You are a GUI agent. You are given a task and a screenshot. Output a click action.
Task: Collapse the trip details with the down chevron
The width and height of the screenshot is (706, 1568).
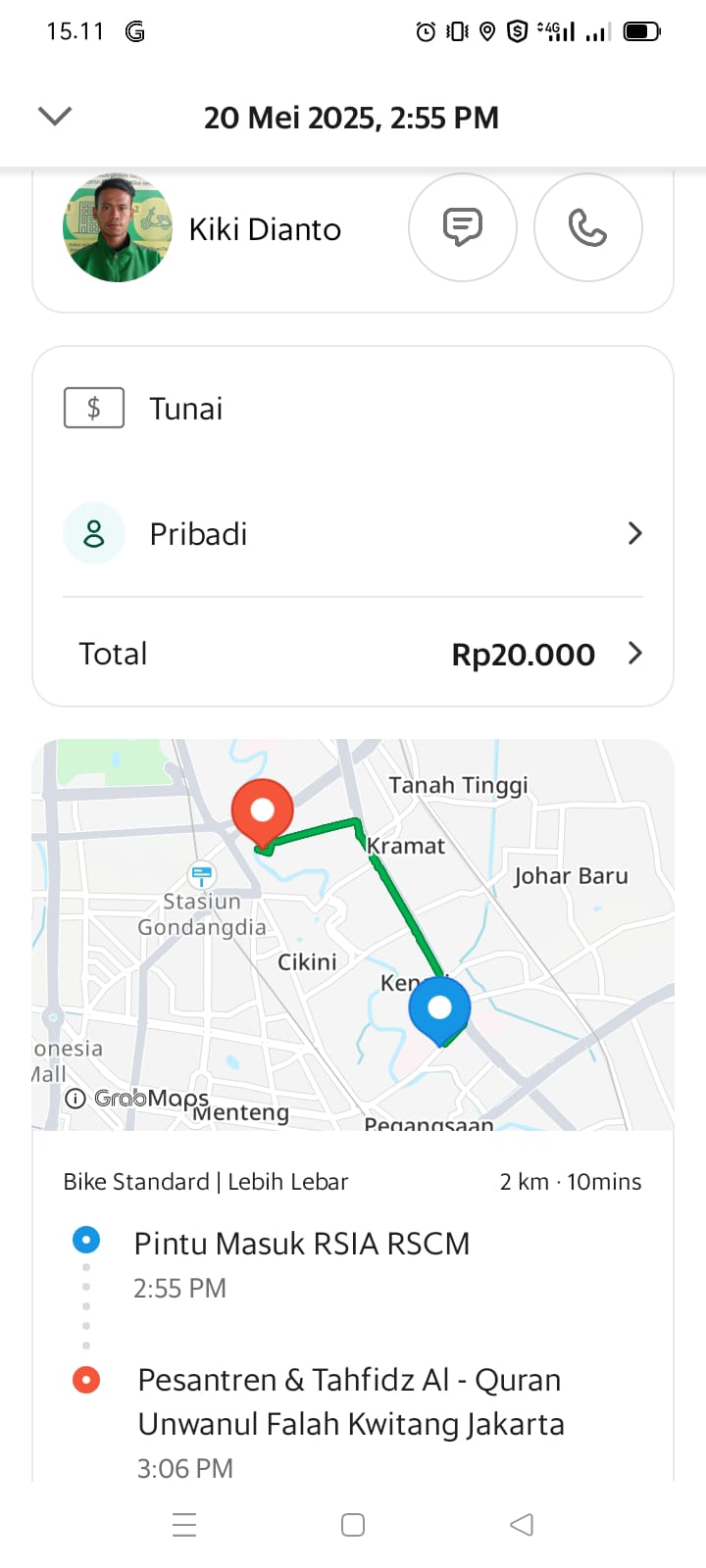coord(55,117)
